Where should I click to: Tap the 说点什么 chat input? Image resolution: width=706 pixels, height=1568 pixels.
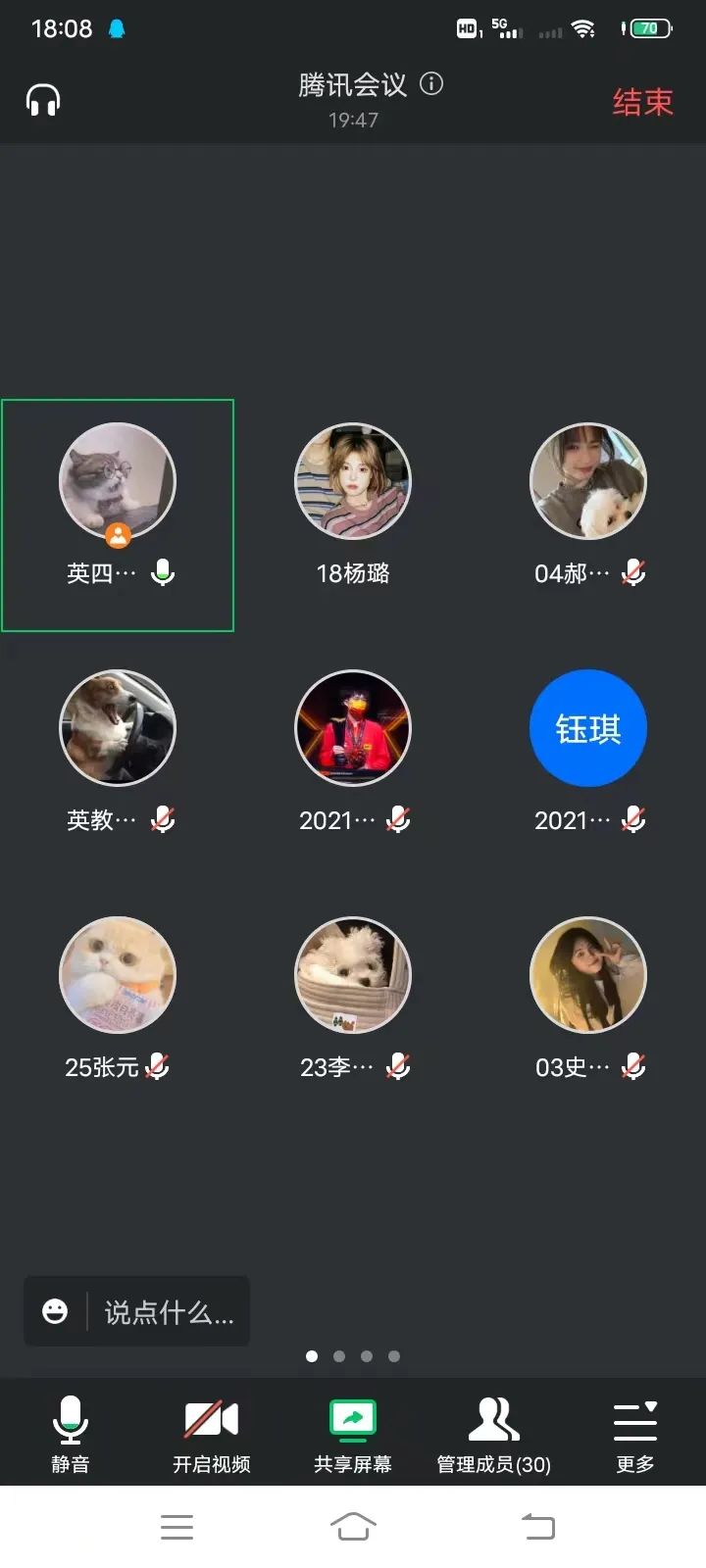point(169,1312)
